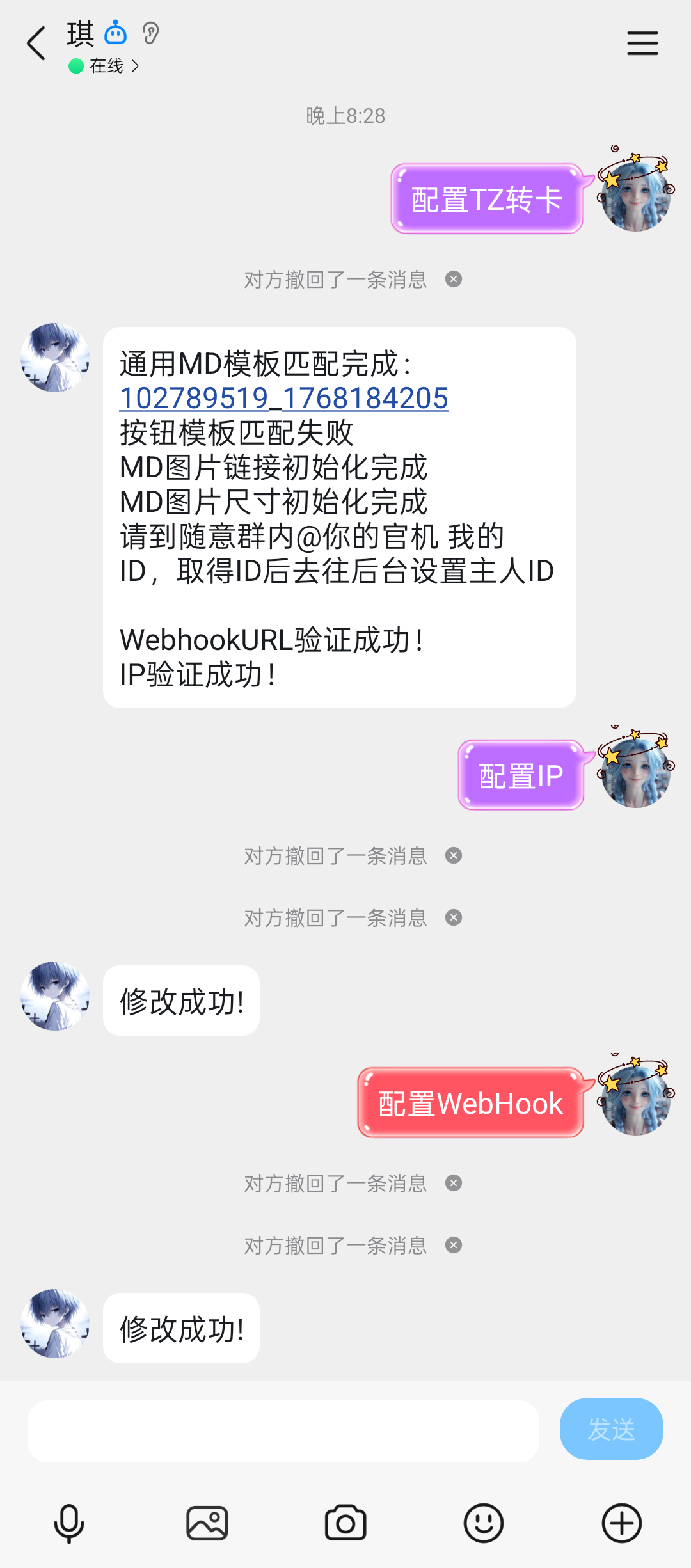Dismiss the bottom recalled message notice
The image size is (691, 1568).
pos(454,1245)
